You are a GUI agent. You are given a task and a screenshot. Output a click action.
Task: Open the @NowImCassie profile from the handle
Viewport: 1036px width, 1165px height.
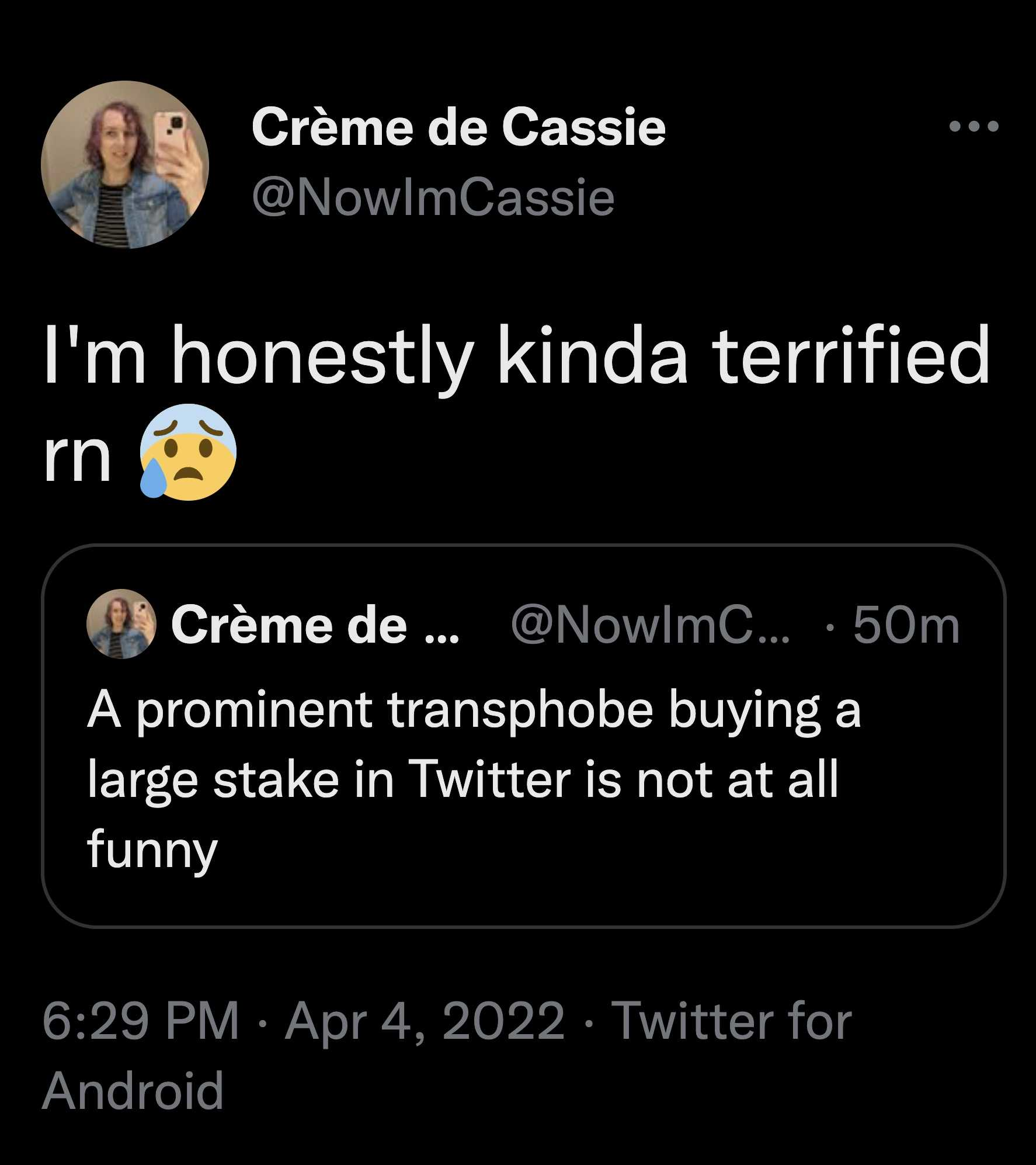tap(433, 199)
